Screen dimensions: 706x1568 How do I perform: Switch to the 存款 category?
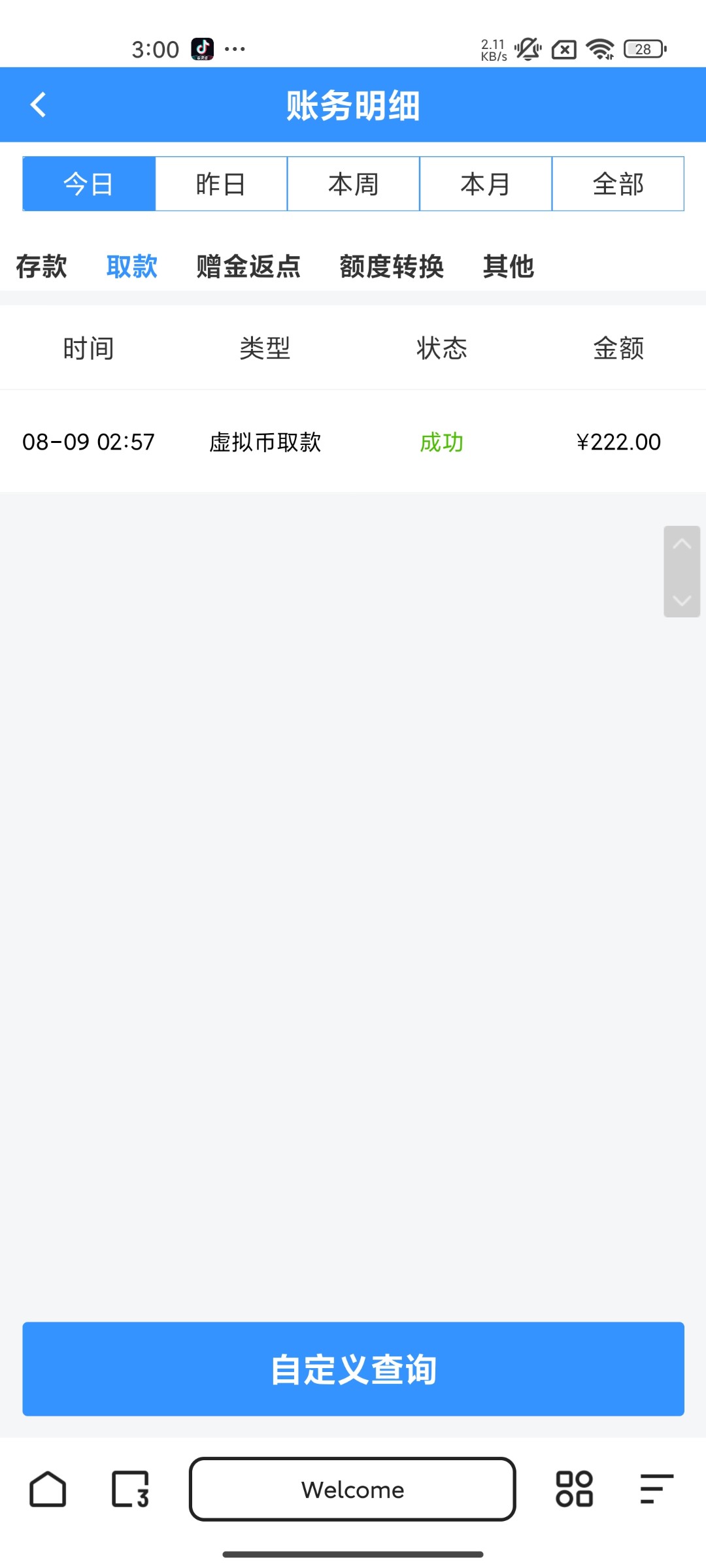(41, 267)
